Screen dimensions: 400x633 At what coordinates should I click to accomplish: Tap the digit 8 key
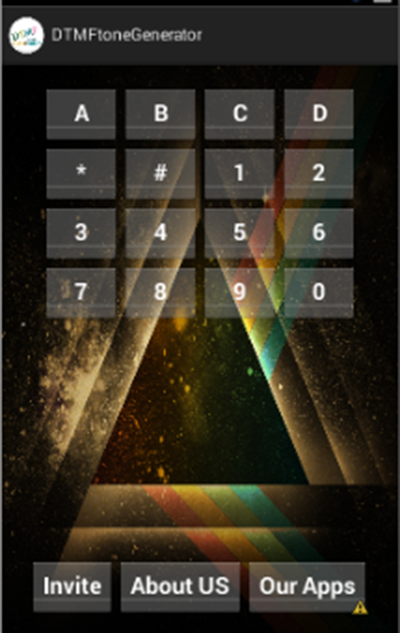click(x=160, y=292)
